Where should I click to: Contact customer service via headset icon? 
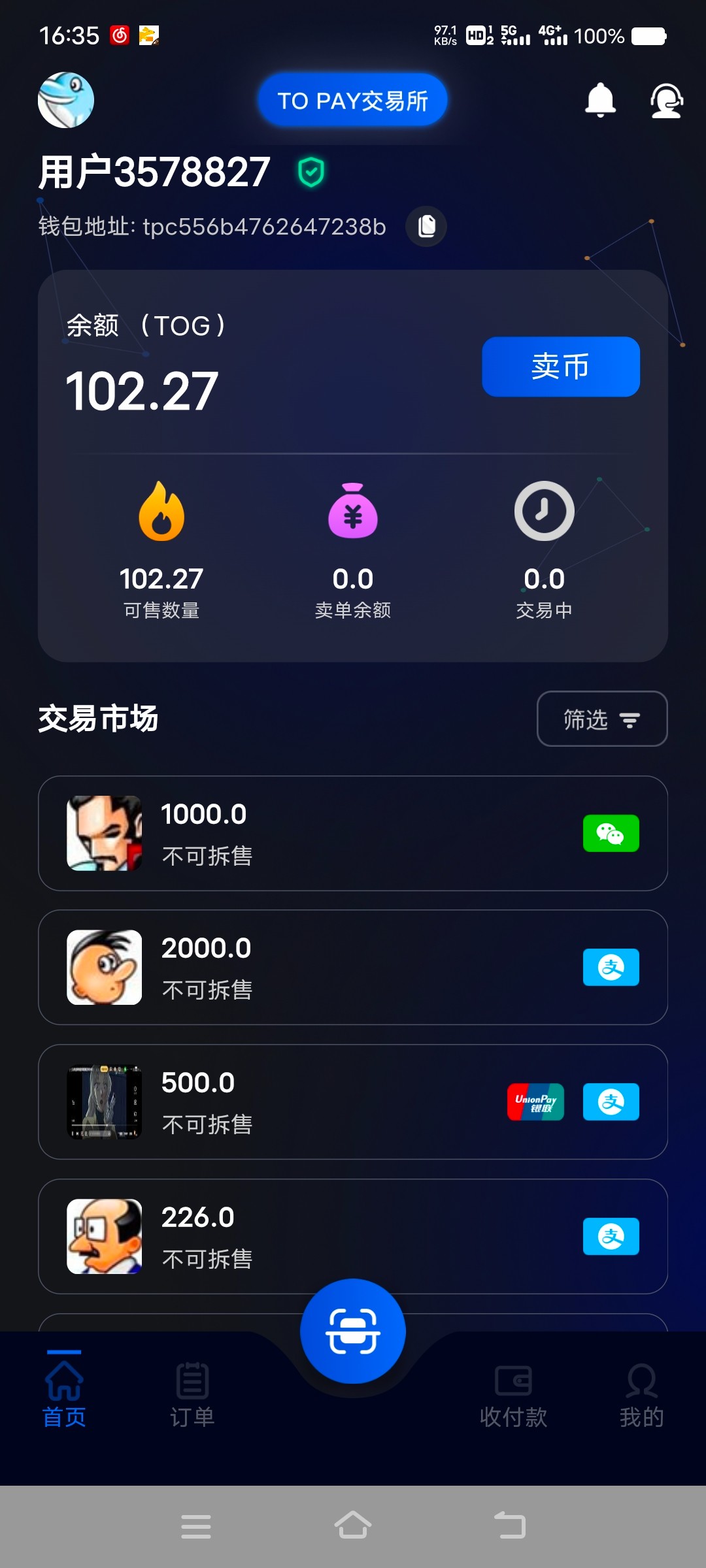(666, 101)
